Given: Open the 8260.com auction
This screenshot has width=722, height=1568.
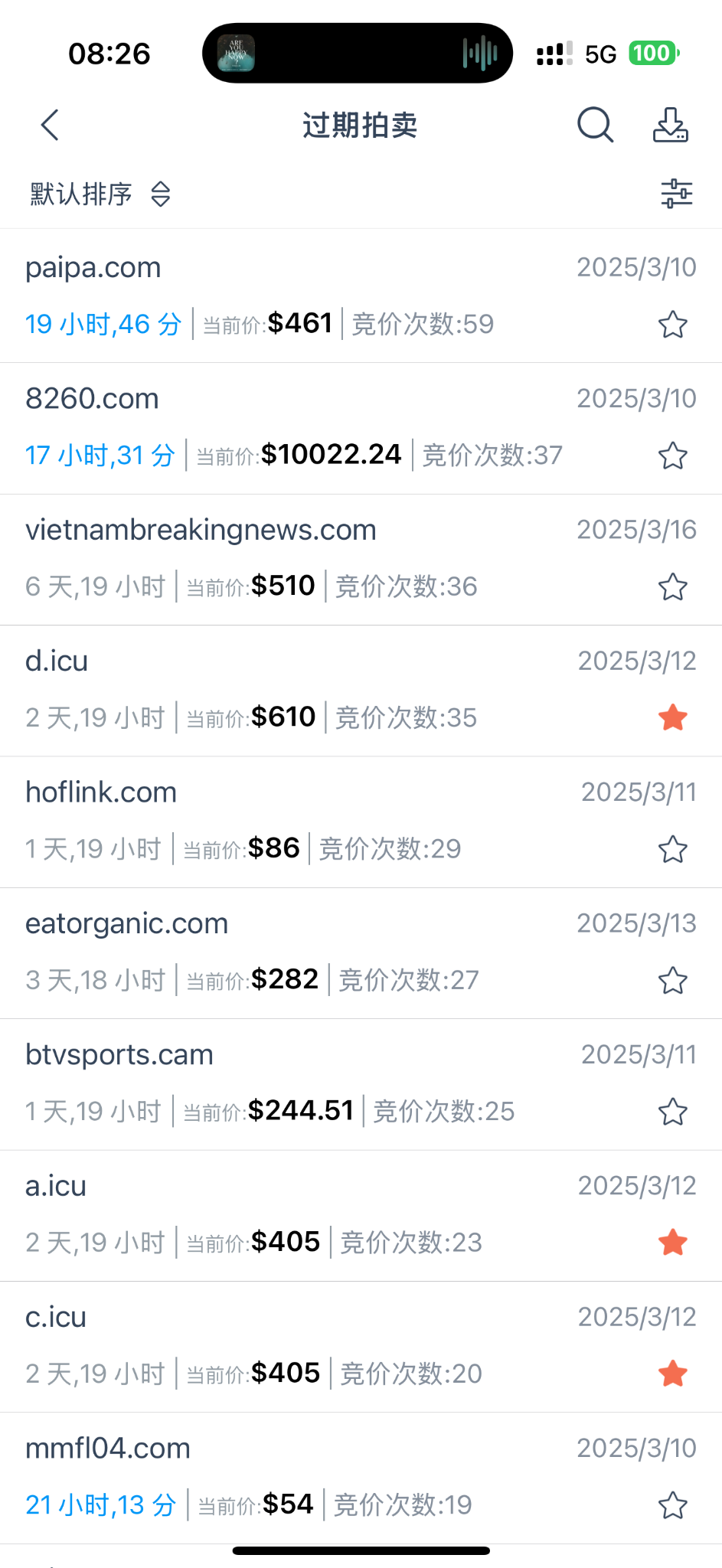Looking at the screenshot, I should 93,399.
